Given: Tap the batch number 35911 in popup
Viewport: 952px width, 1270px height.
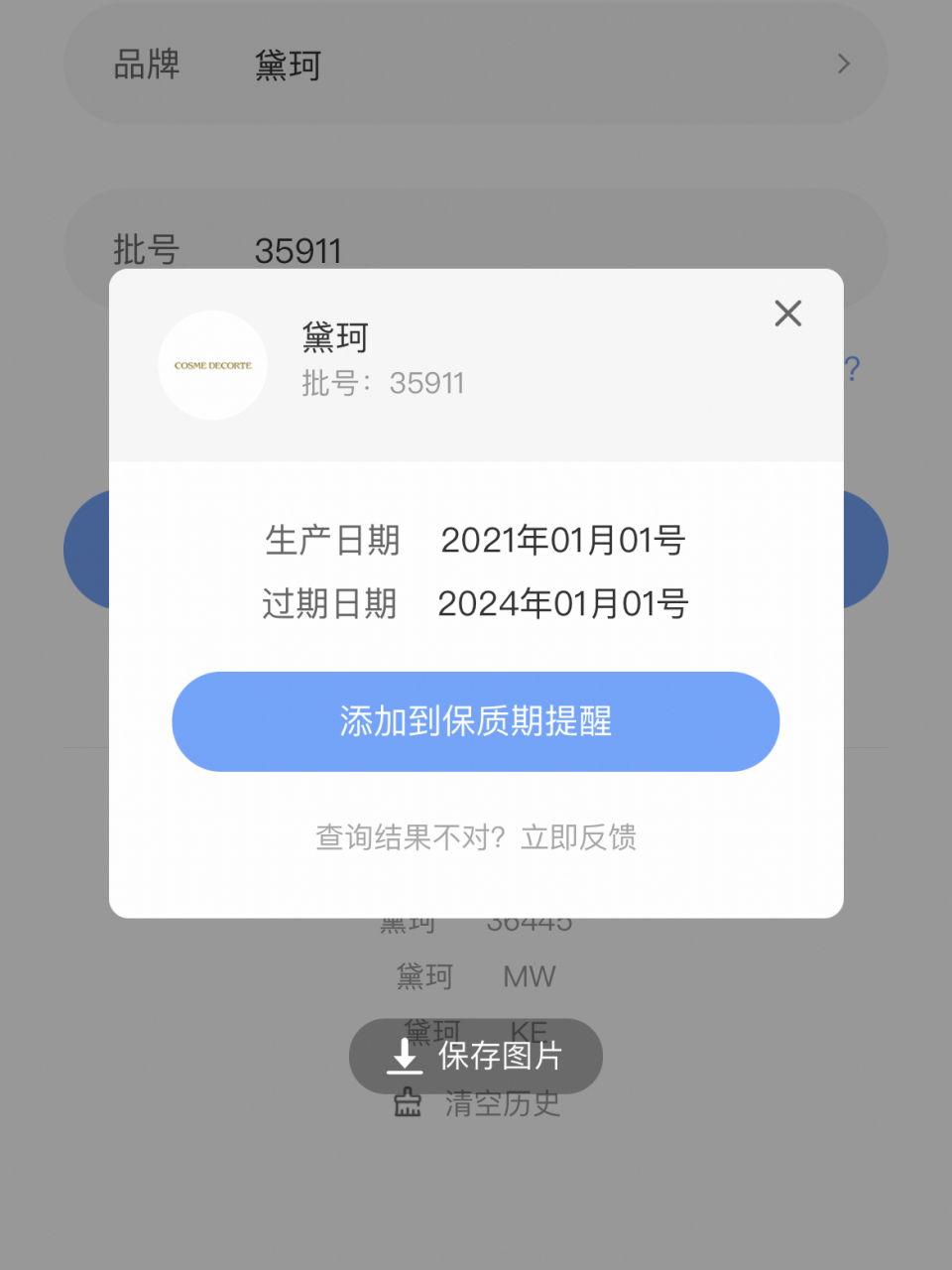Looking at the screenshot, I should click(x=426, y=383).
